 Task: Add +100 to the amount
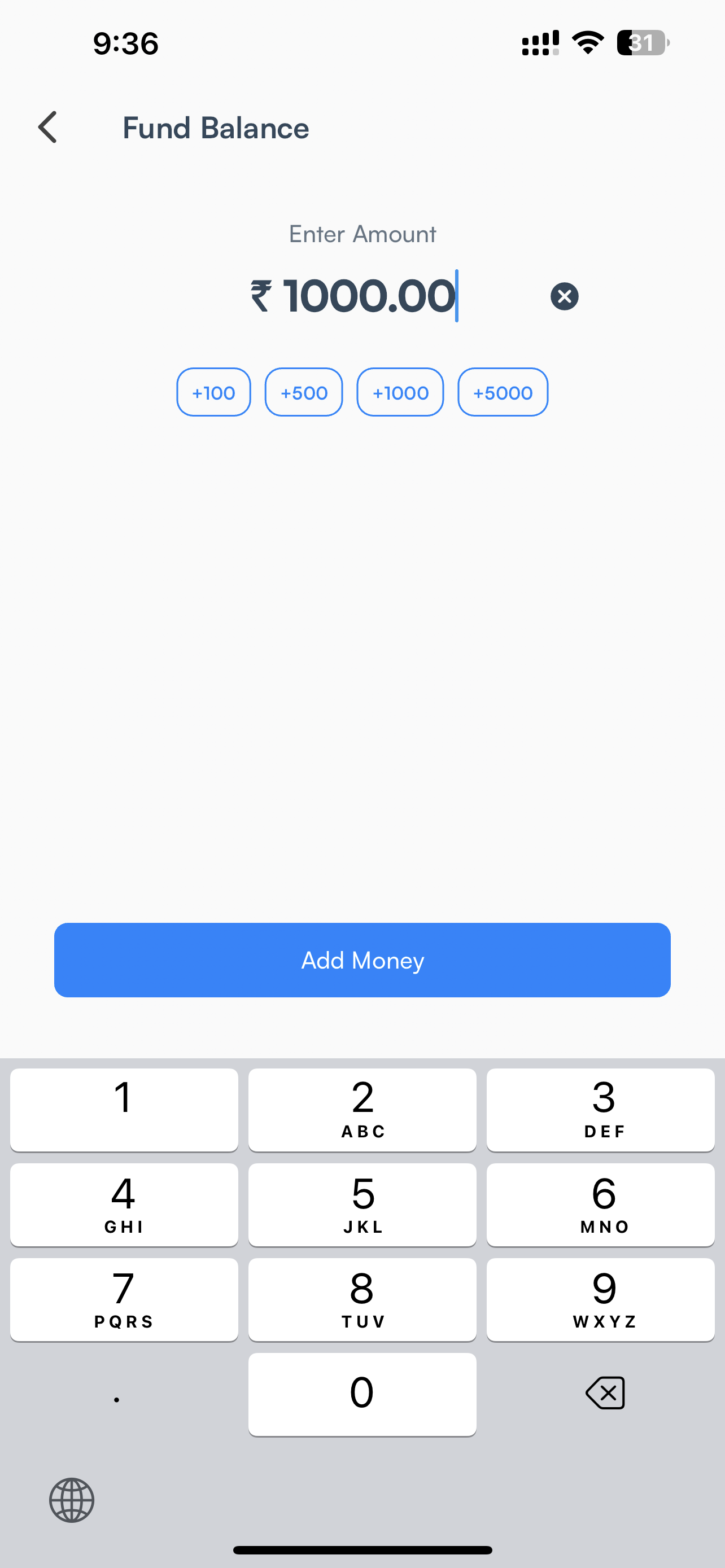213,392
